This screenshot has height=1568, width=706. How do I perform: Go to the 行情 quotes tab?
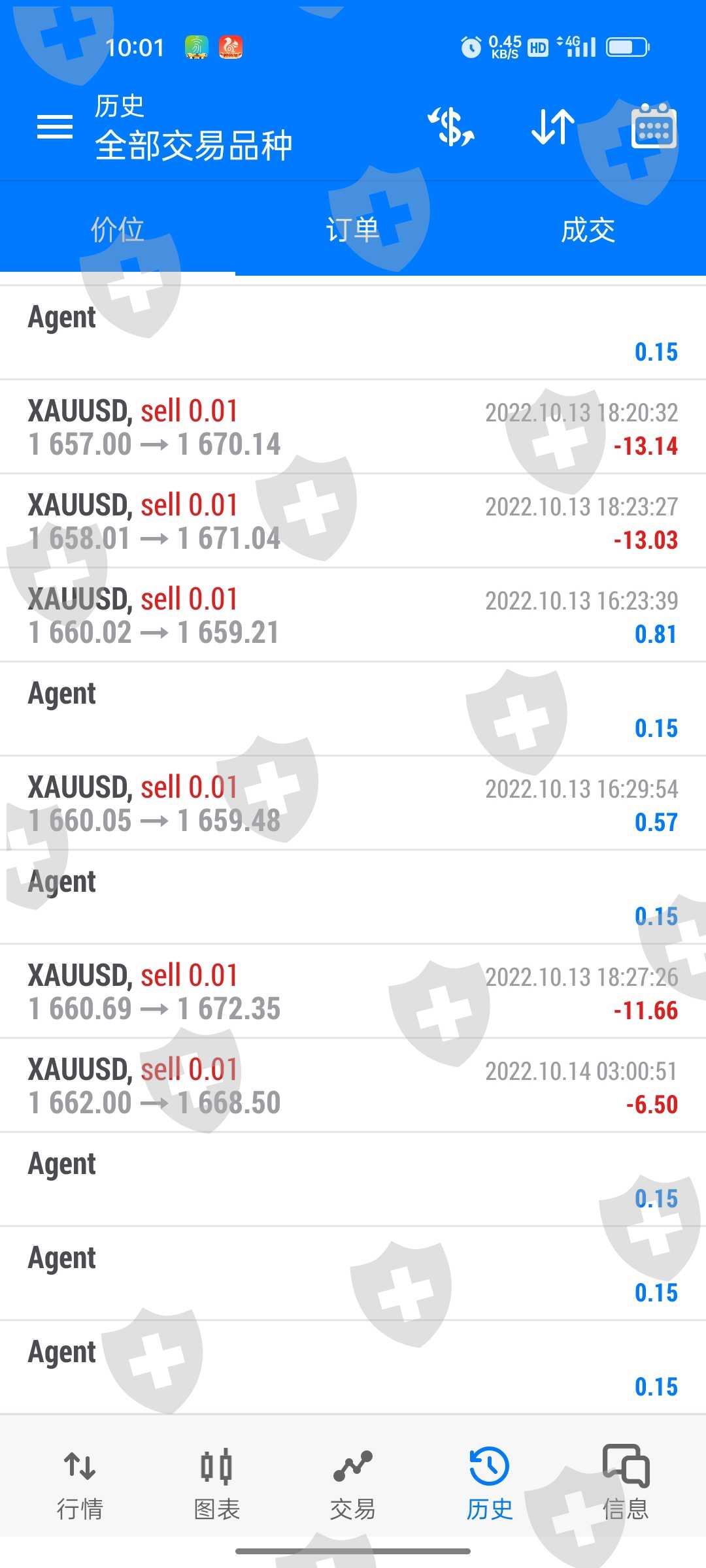click(x=80, y=1484)
